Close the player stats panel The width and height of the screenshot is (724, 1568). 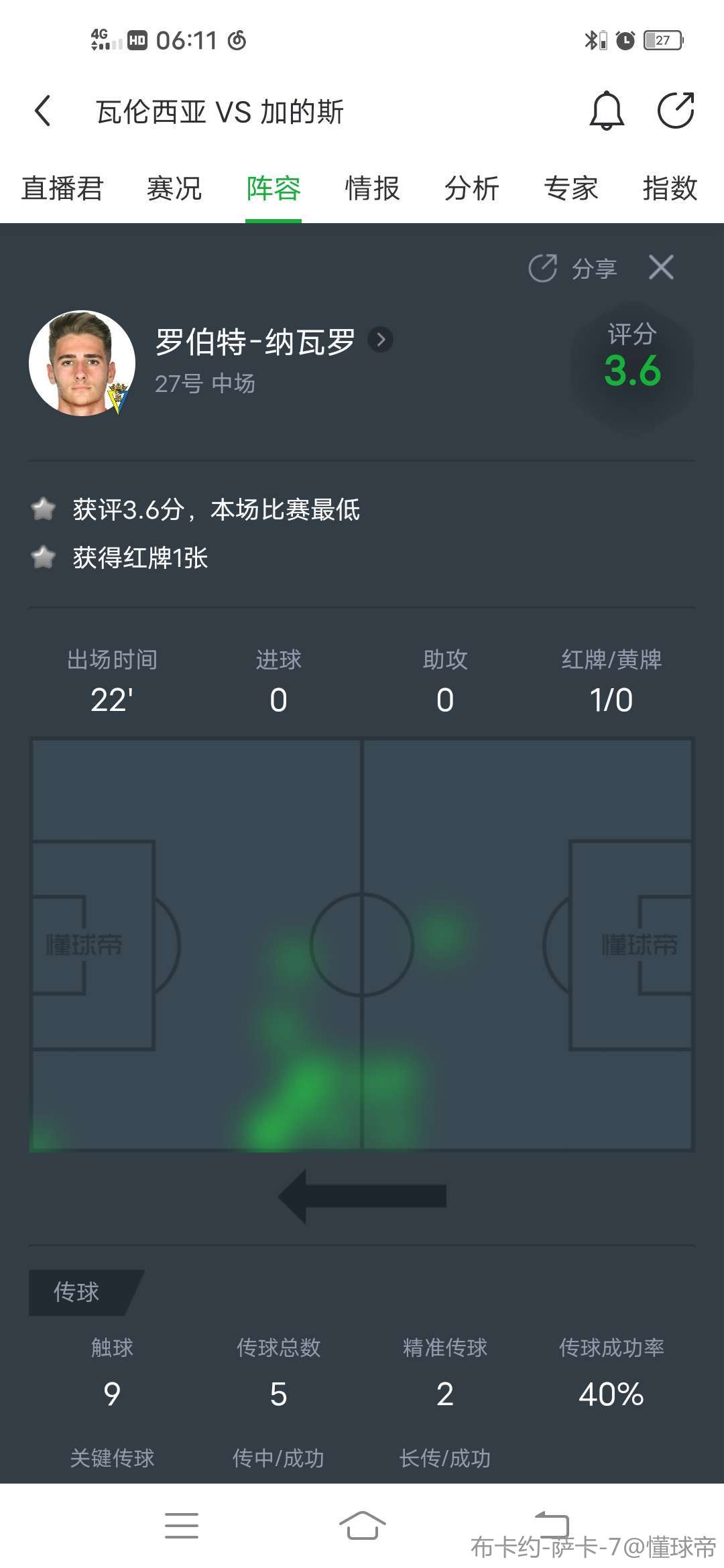tap(661, 267)
